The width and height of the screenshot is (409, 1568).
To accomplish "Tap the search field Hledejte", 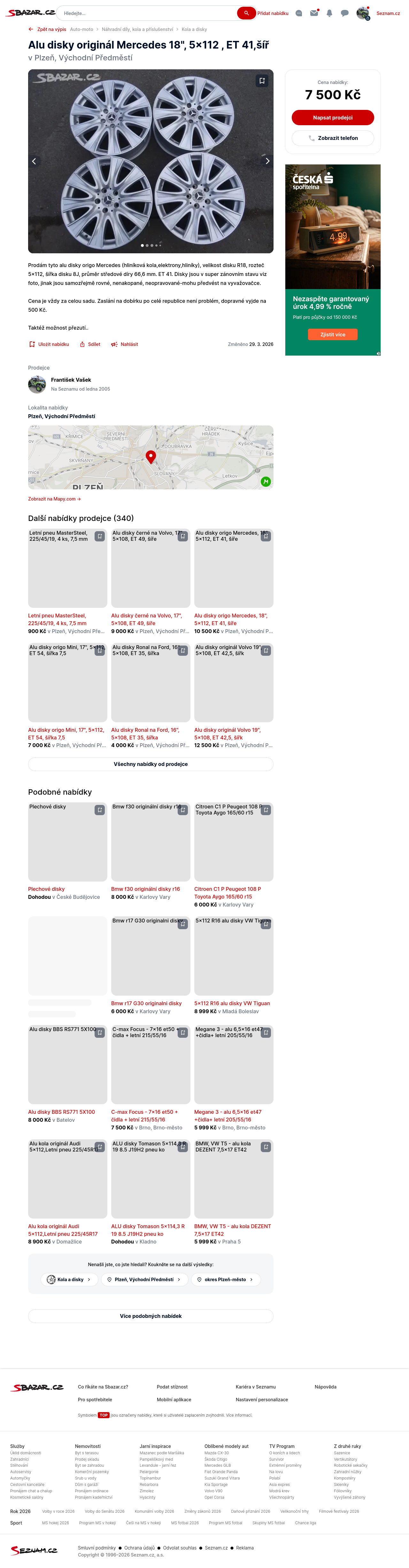I will coord(146,13).
